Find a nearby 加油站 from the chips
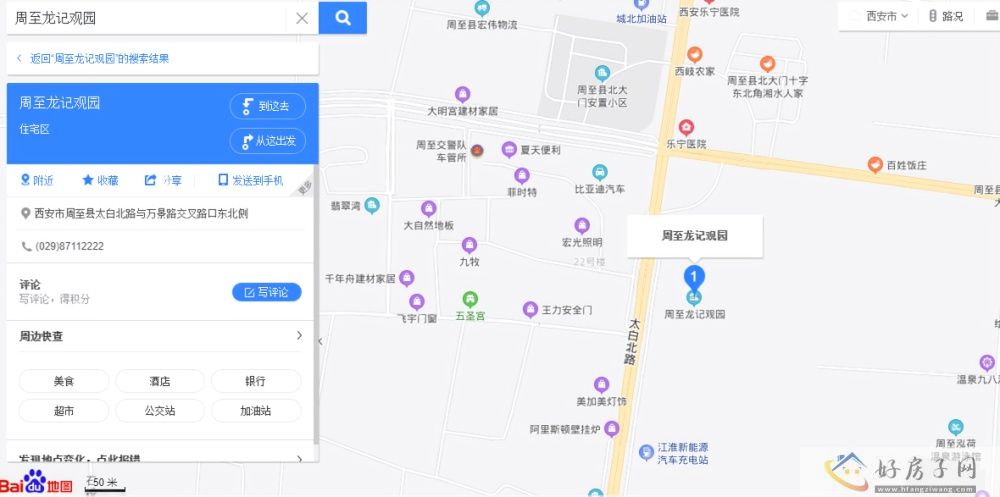This screenshot has width=1000, height=497. pos(255,410)
